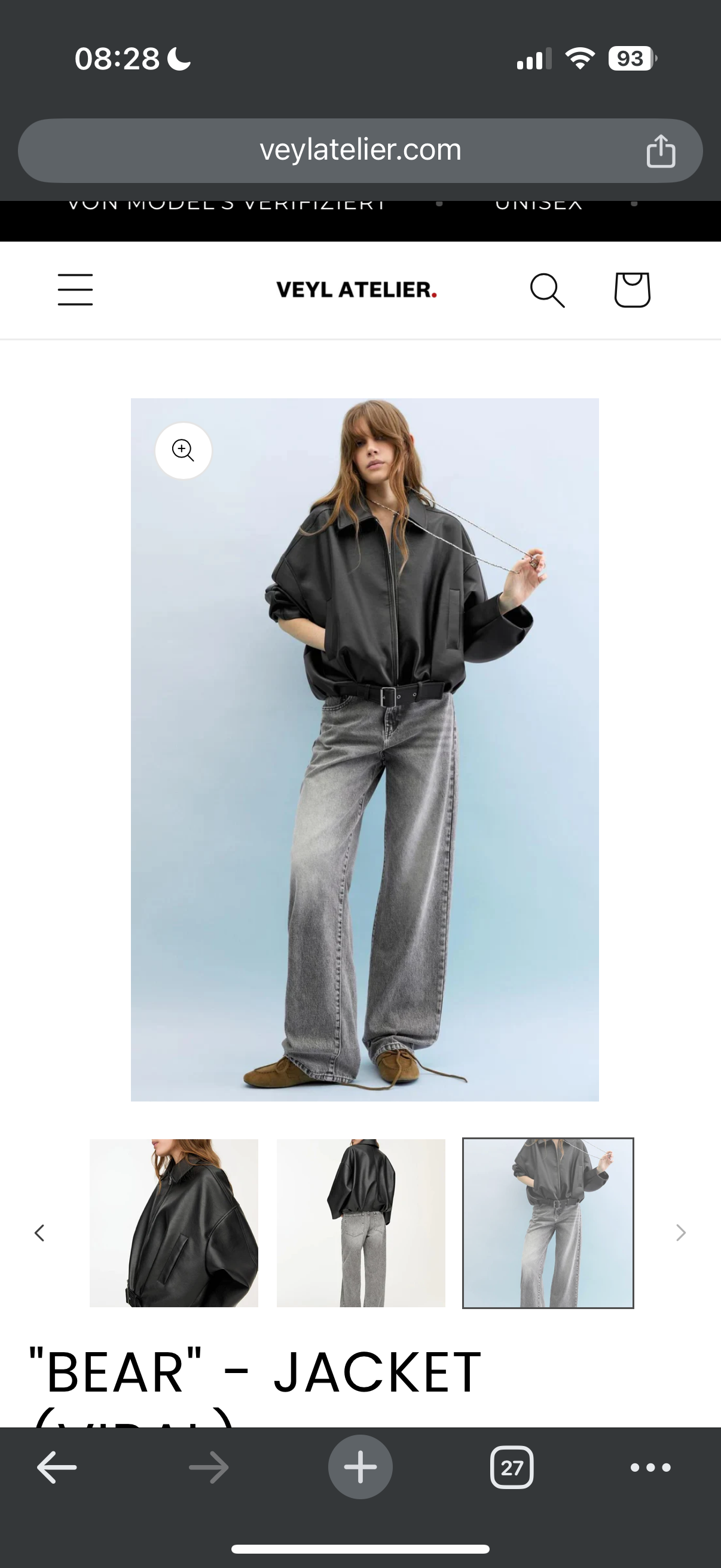
Task: Open a new browser tab
Action: [x=360, y=1468]
